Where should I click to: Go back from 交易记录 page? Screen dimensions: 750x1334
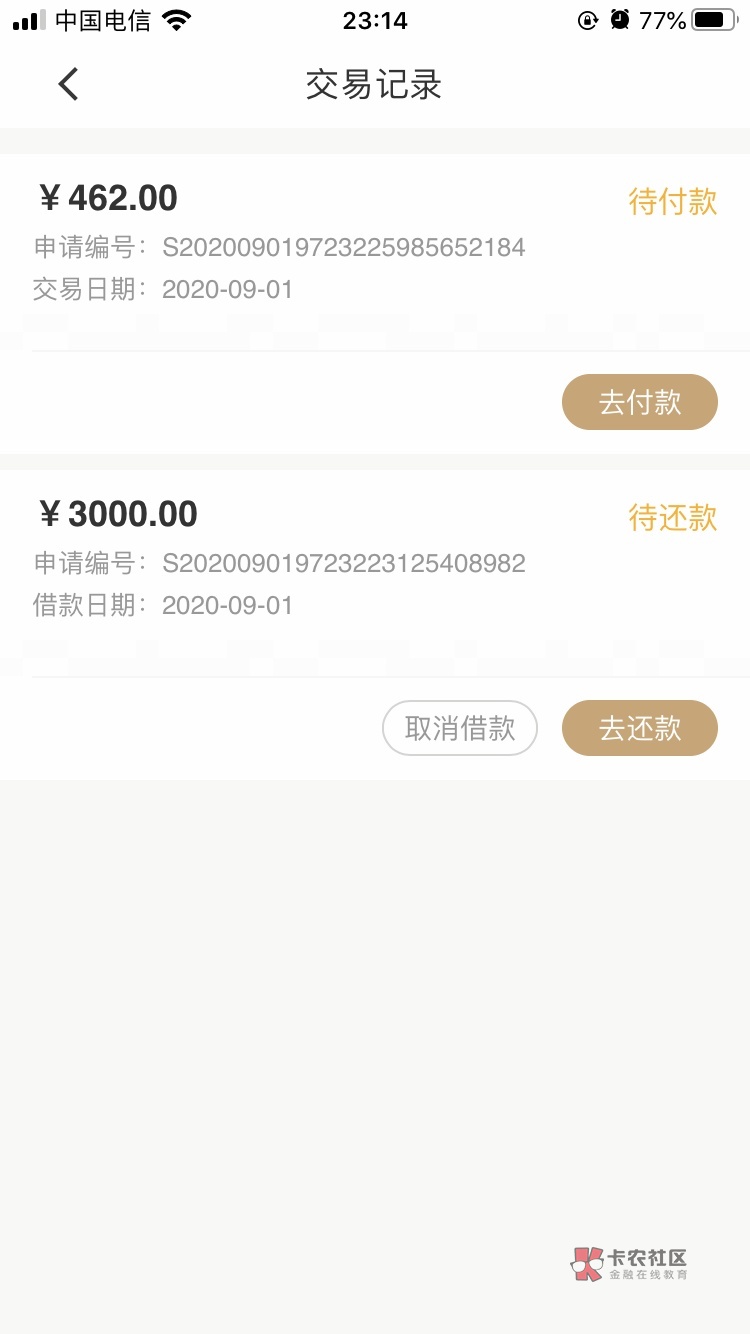68,84
